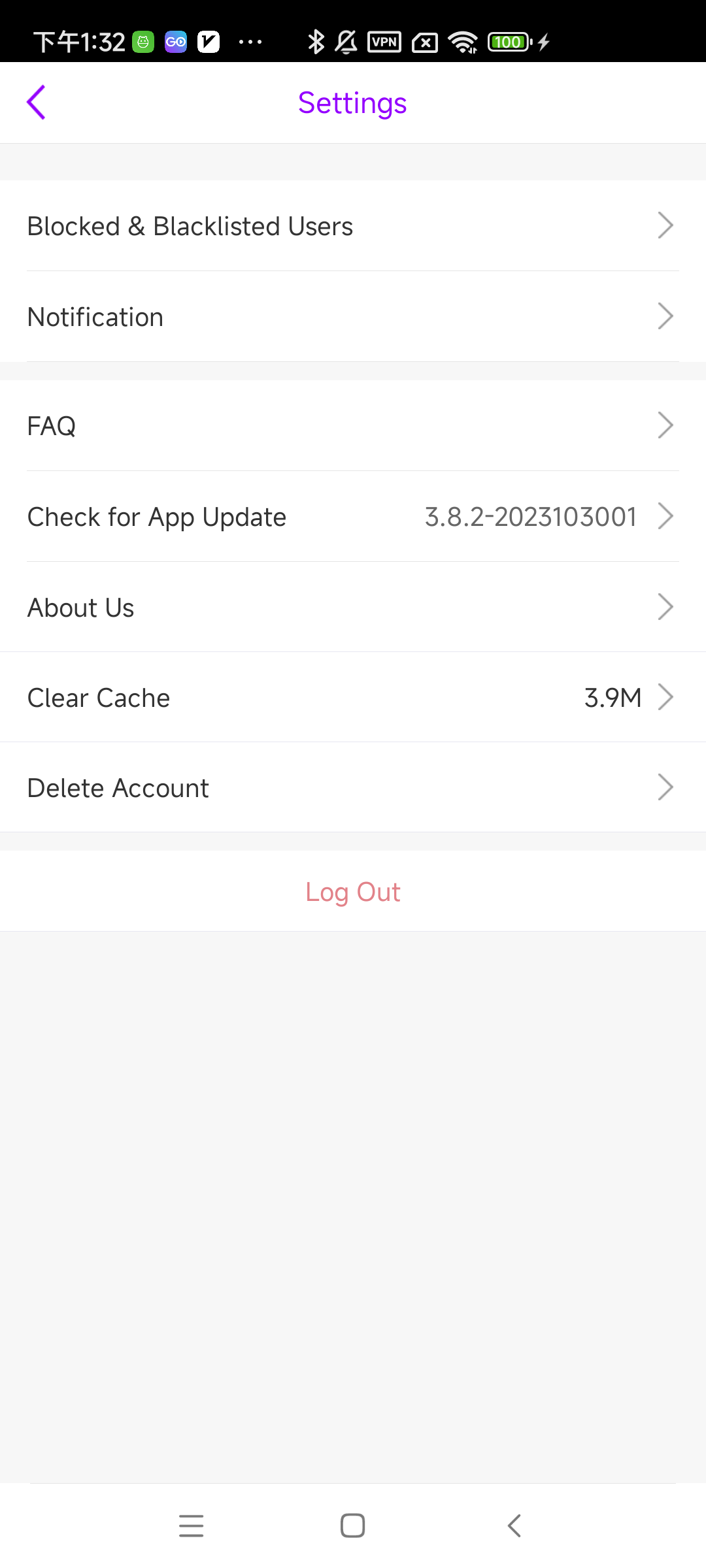Open Notification settings
This screenshot has width=706, height=1568.
353,317
